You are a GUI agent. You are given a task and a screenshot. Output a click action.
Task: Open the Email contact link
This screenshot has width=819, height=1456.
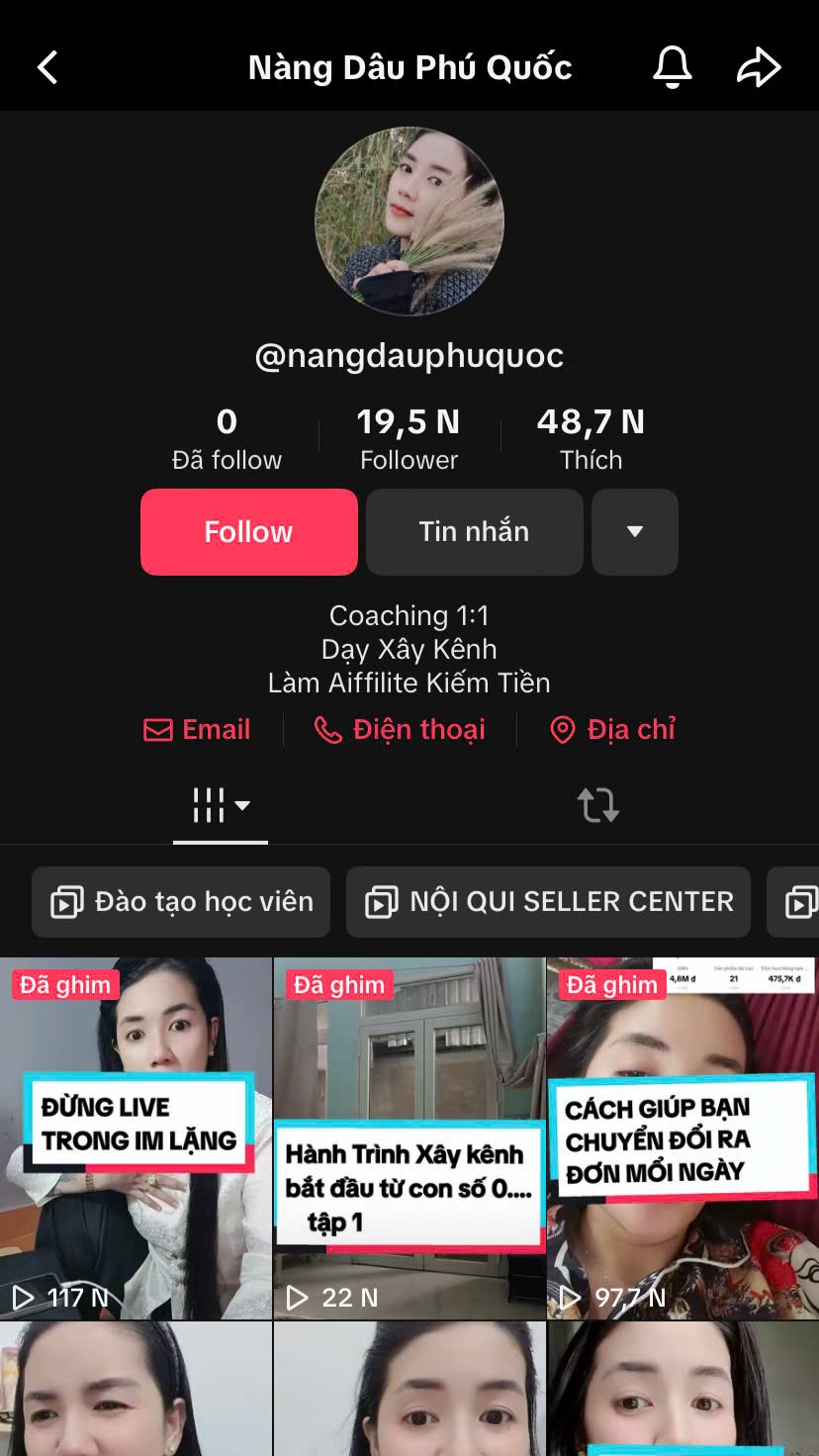[197, 730]
